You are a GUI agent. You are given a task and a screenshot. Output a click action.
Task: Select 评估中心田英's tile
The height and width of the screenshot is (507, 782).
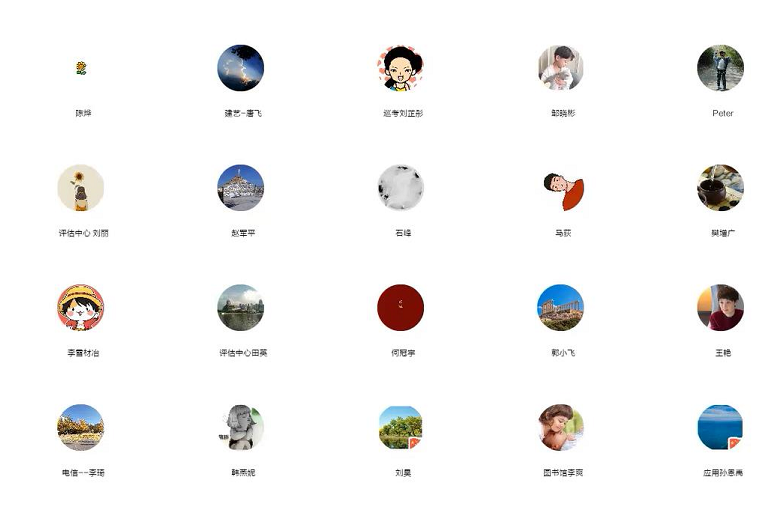click(240, 308)
